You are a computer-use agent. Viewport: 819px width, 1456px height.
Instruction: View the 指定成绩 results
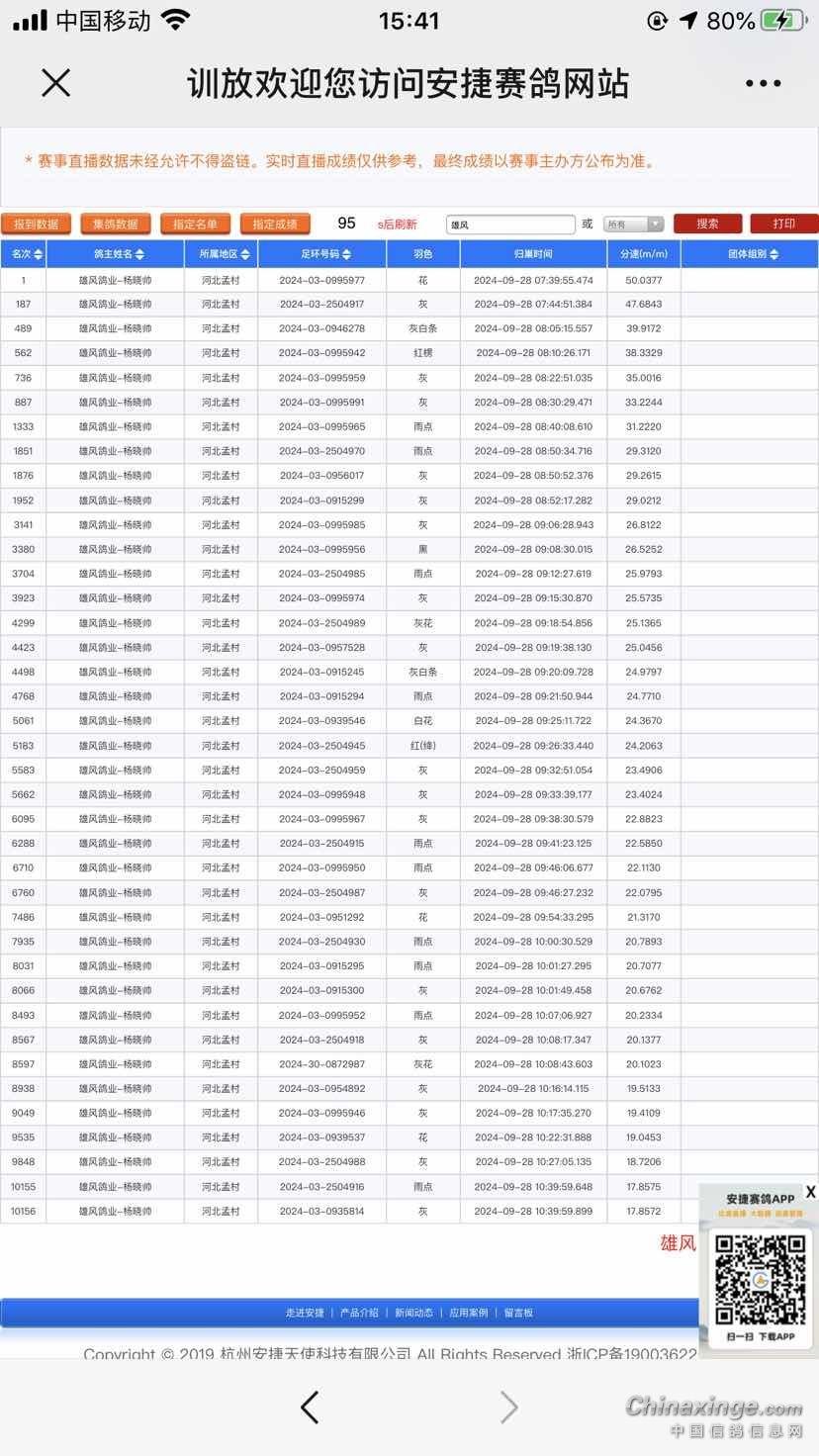(275, 225)
